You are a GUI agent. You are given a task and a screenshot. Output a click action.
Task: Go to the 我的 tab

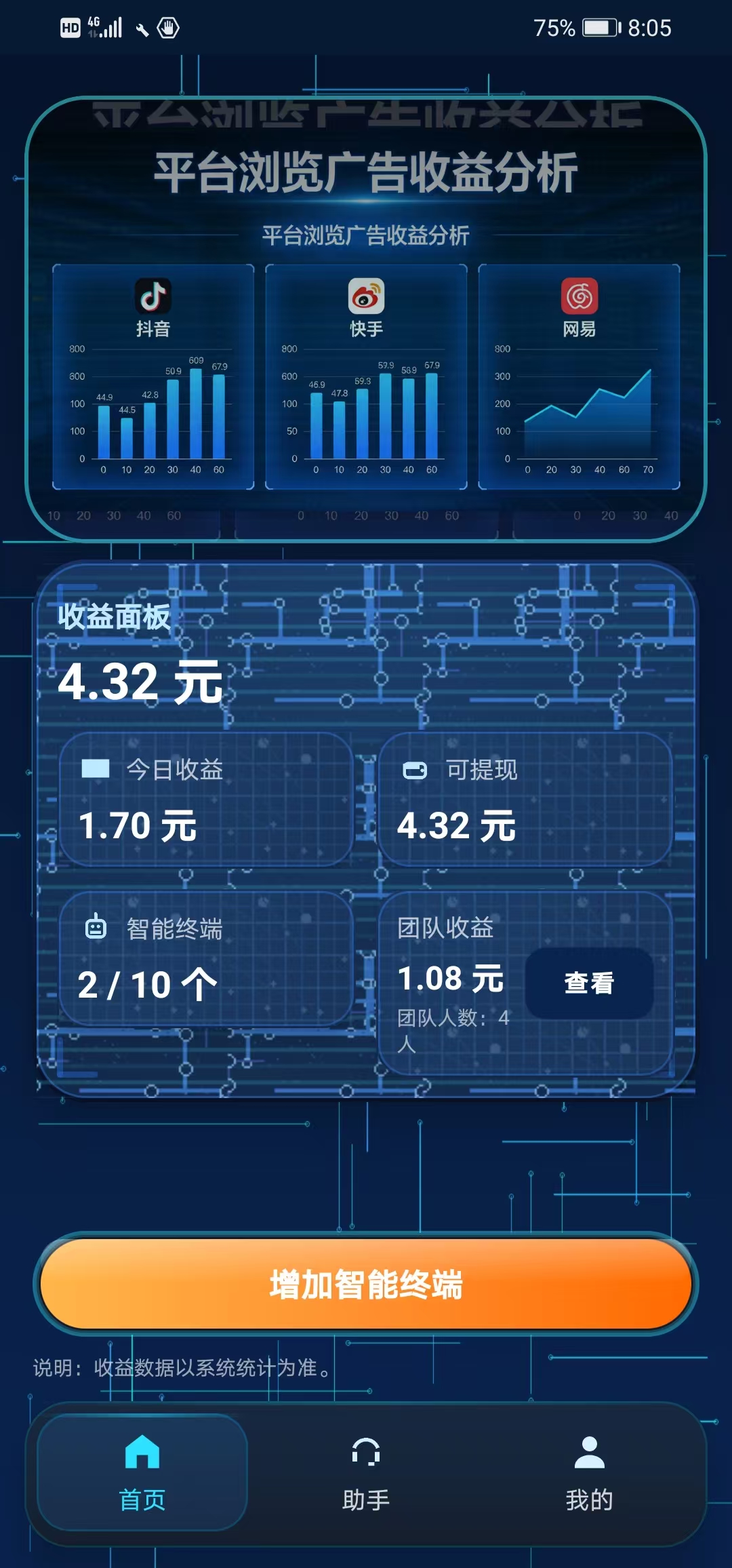589,1473
